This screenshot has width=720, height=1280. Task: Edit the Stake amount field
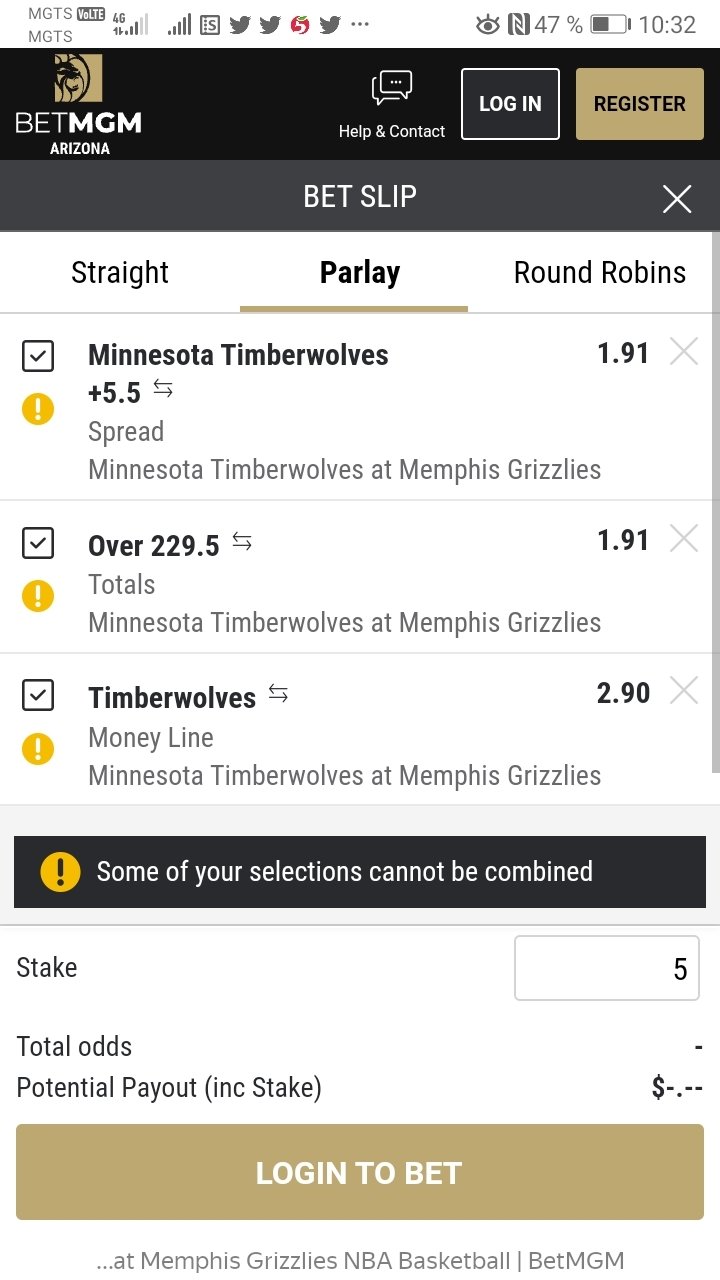pos(606,968)
